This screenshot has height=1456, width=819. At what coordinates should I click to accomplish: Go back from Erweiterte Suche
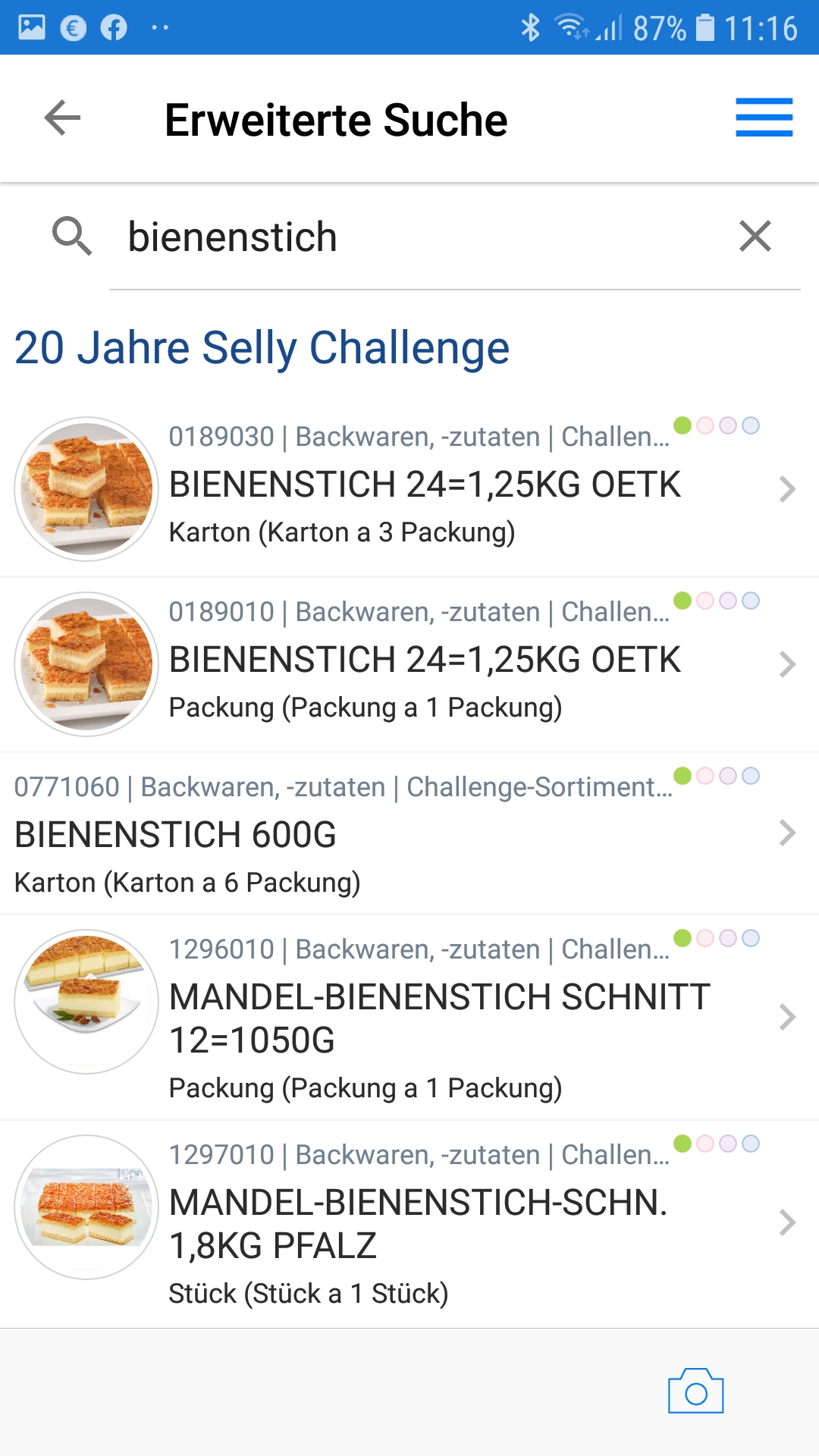tap(62, 118)
